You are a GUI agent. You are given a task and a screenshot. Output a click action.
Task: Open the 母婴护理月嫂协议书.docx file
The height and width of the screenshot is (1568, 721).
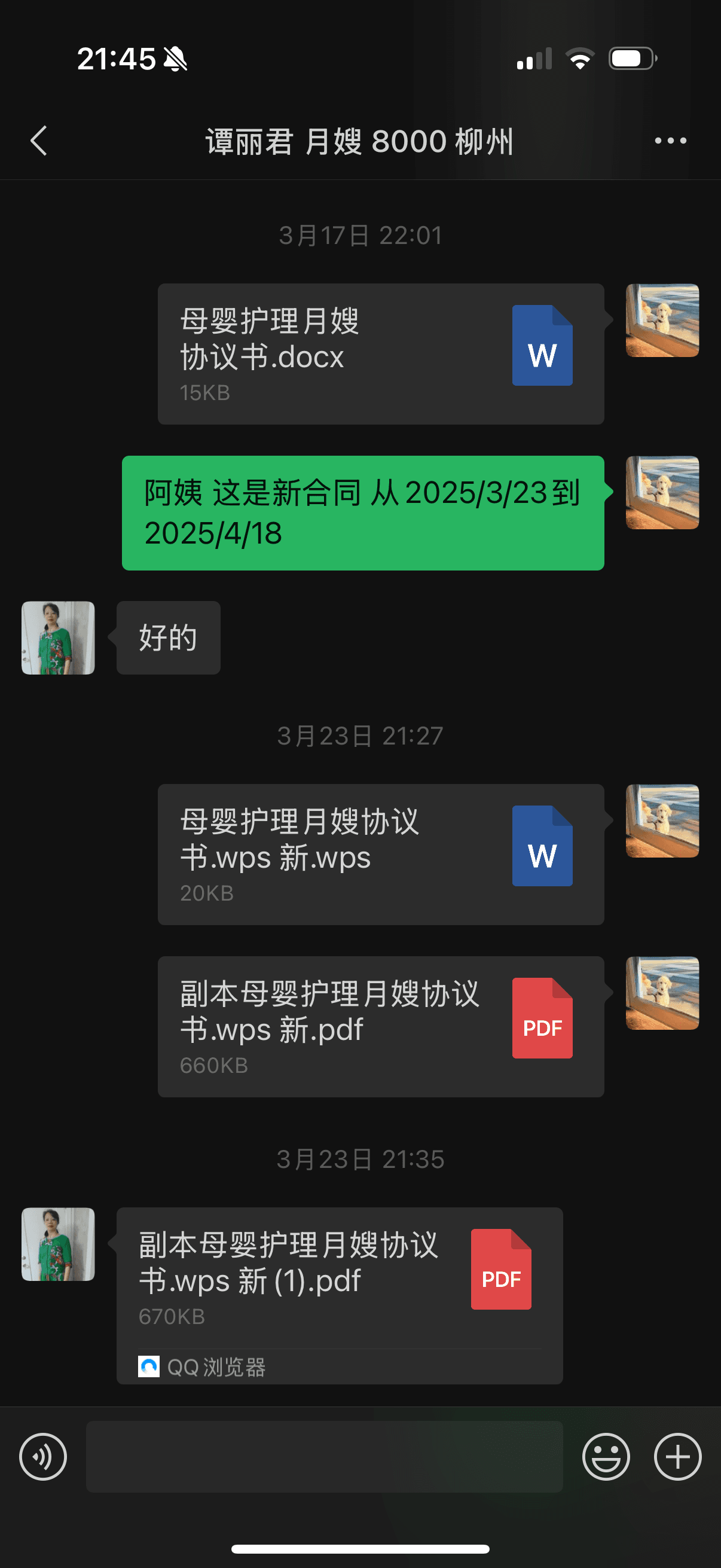(x=380, y=353)
